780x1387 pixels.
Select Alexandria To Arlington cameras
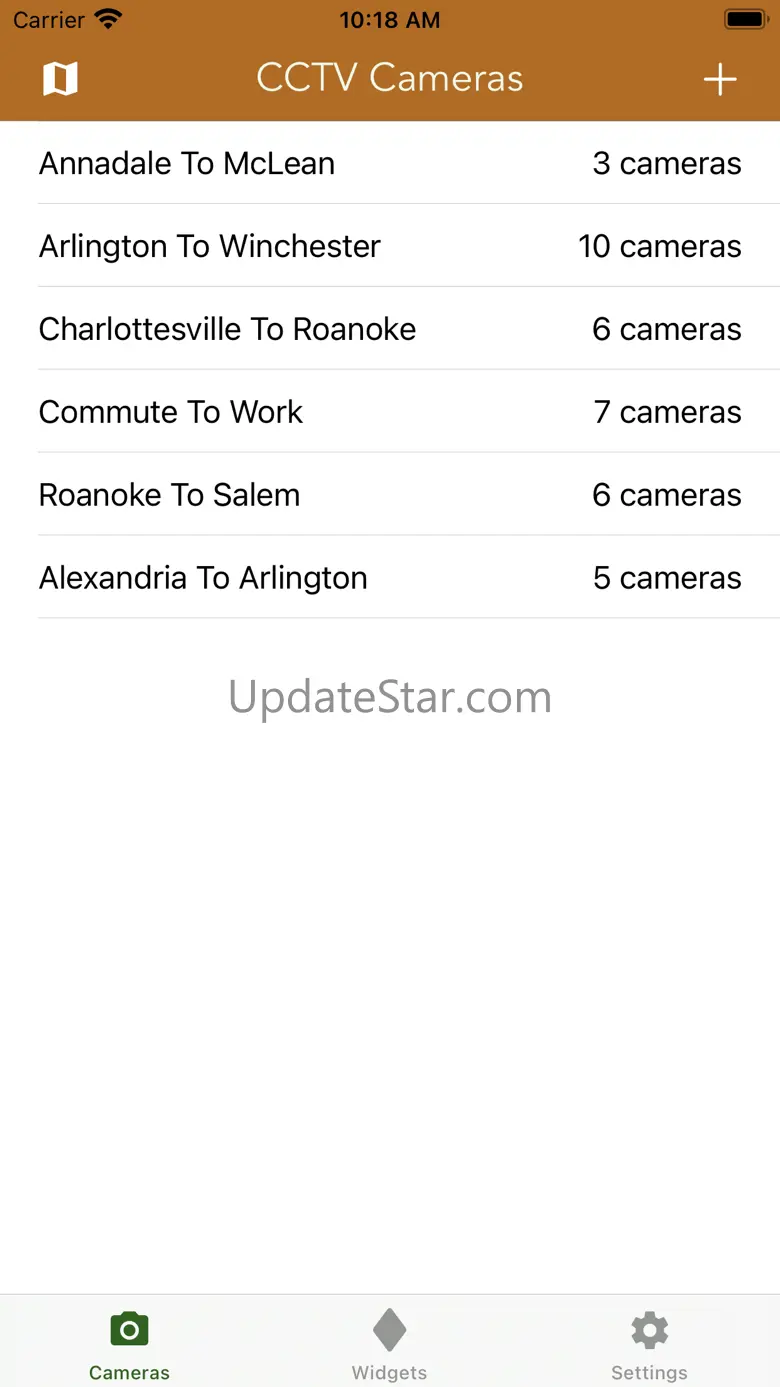coord(390,578)
